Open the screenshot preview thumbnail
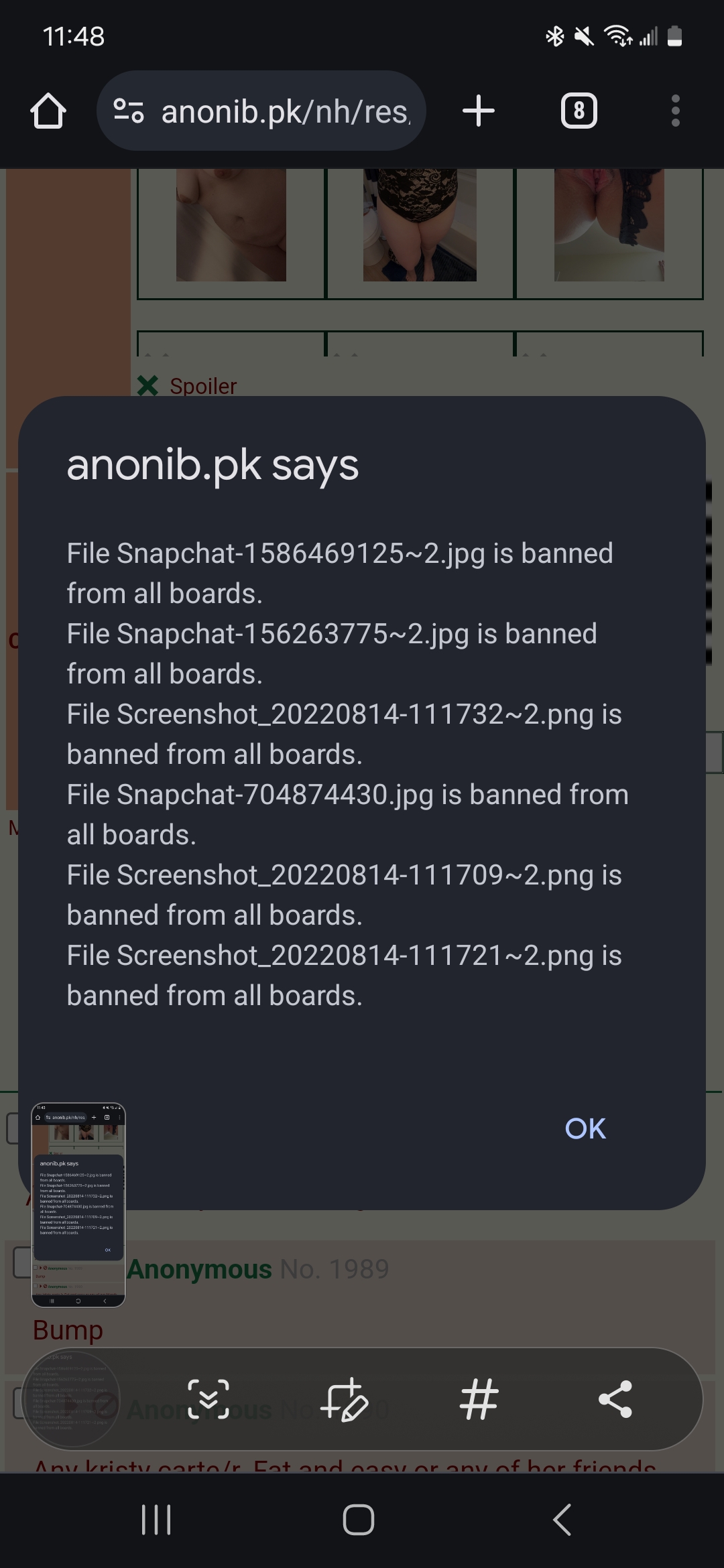 coord(78,1205)
